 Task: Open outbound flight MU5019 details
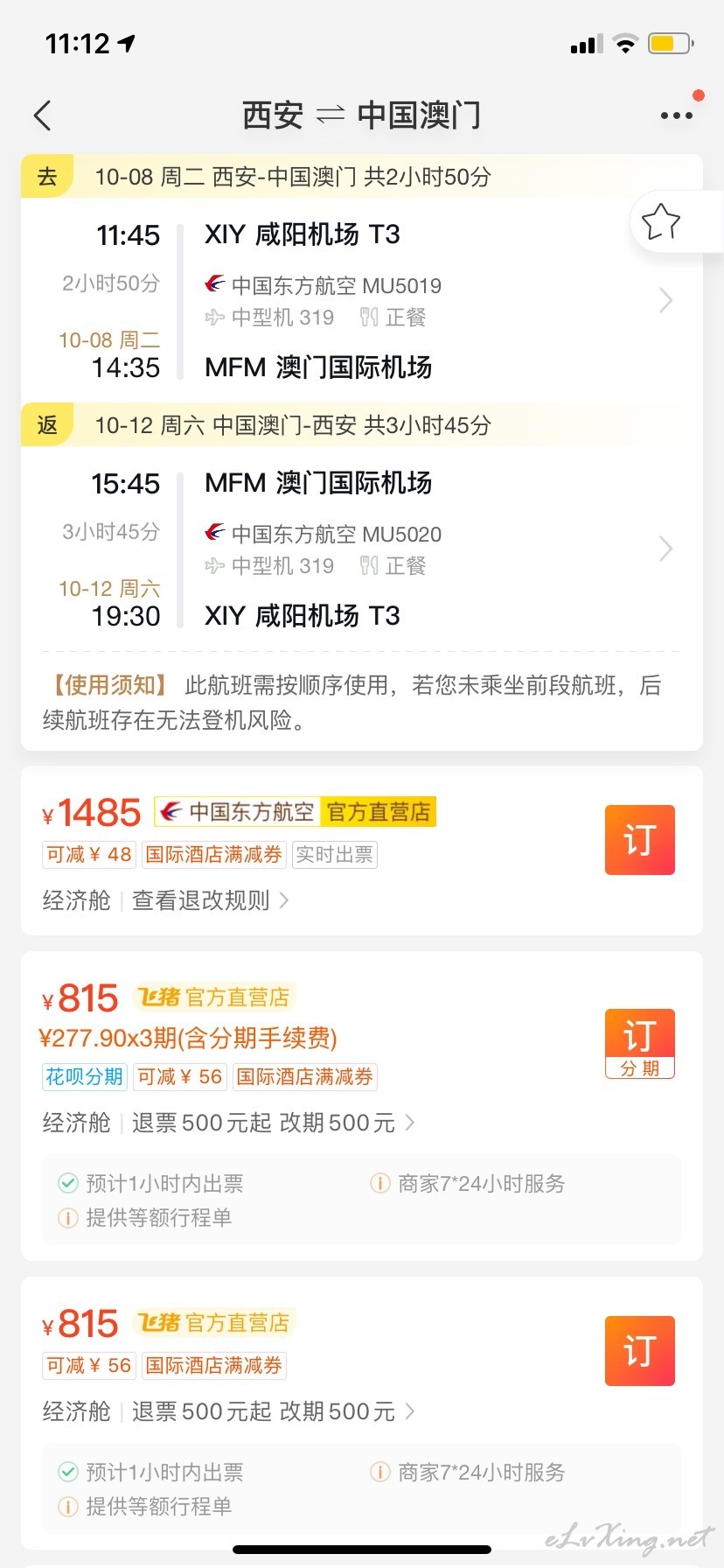pyautogui.click(x=665, y=301)
